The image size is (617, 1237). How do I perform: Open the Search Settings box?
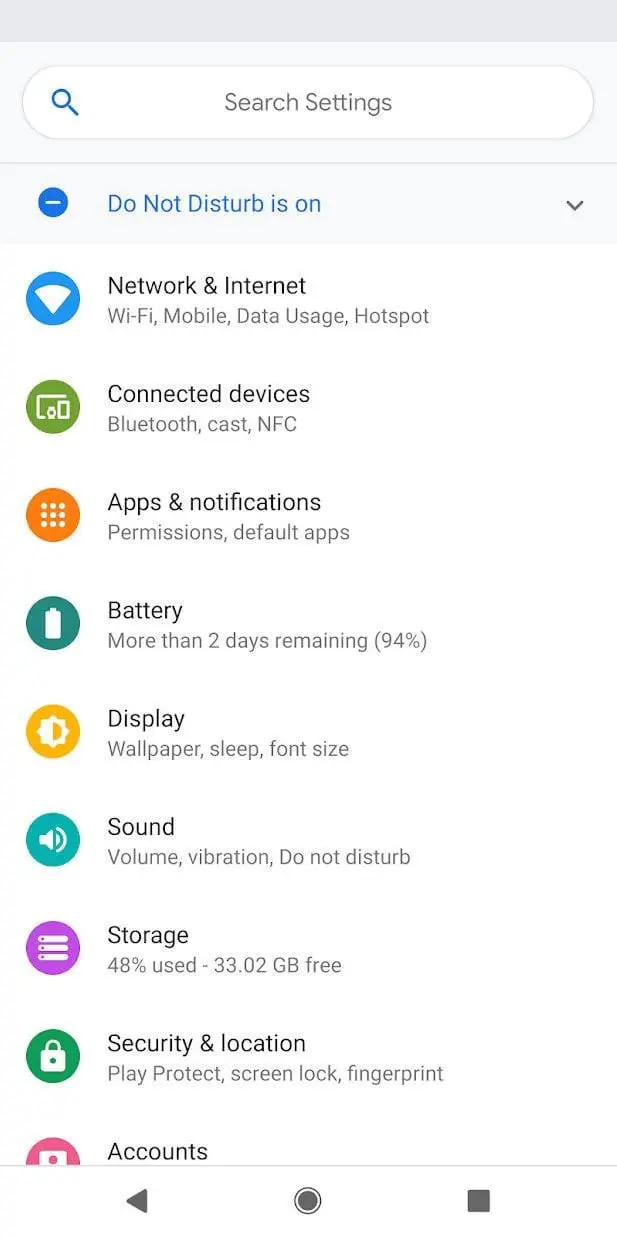tap(308, 102)
